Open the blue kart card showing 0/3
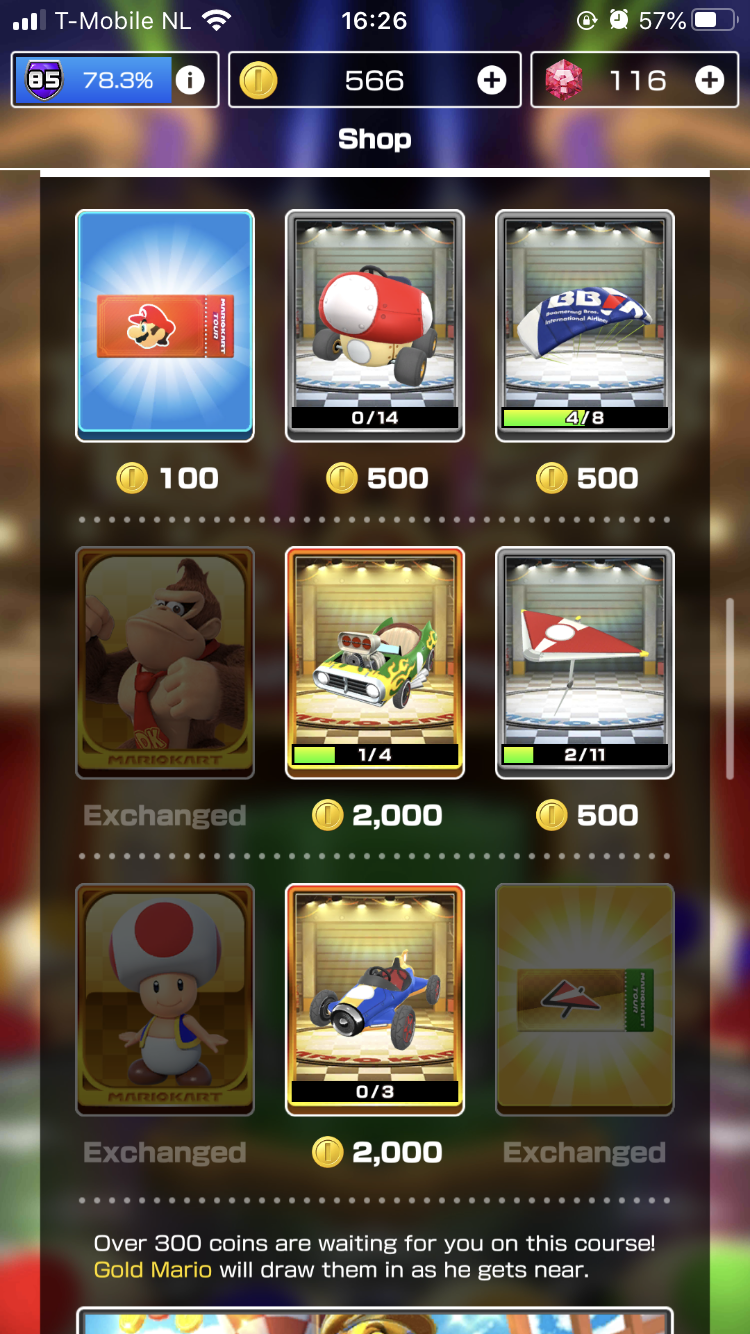This screenshot has width=750, height=1334. (x=375, y=999)
